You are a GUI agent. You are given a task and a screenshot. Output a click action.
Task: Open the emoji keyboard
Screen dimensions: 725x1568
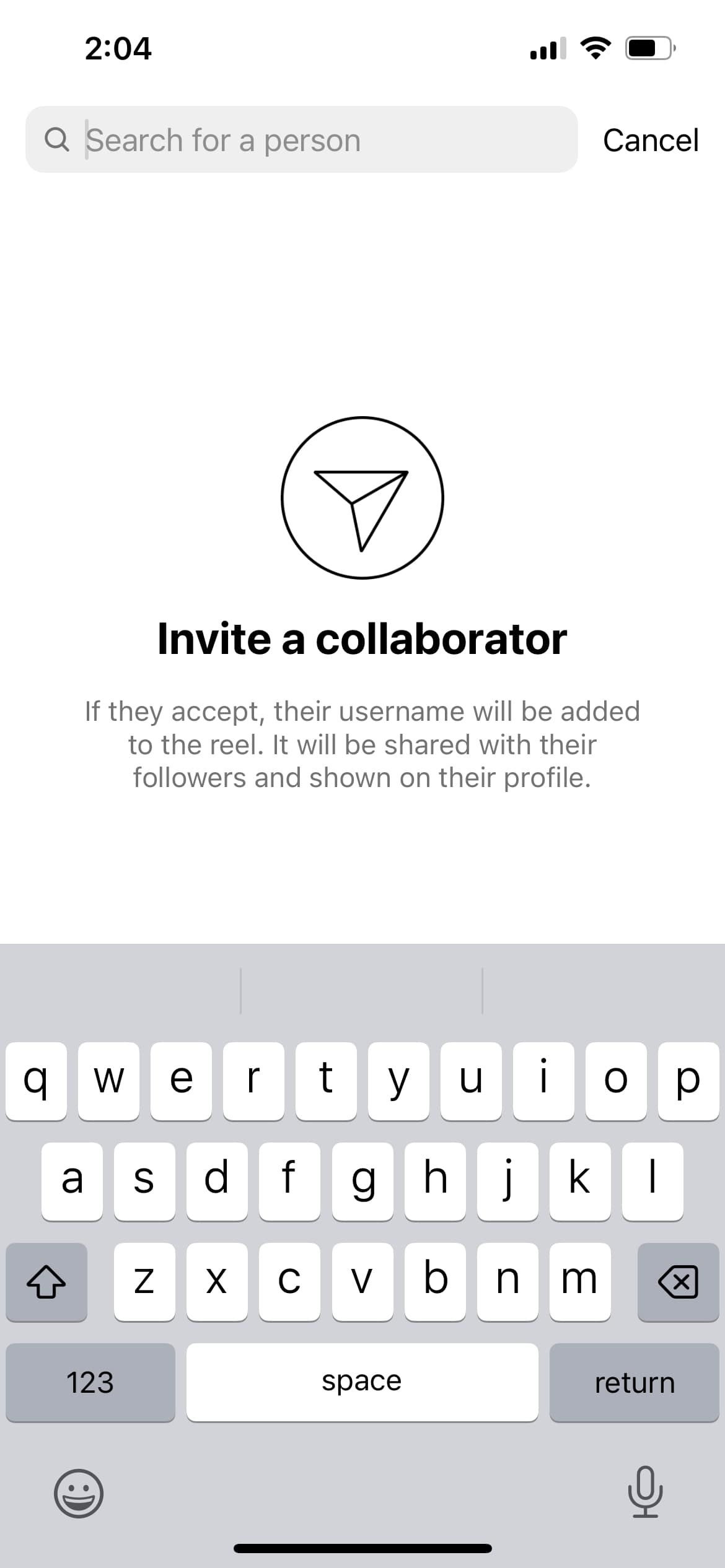pos(79,1493)
